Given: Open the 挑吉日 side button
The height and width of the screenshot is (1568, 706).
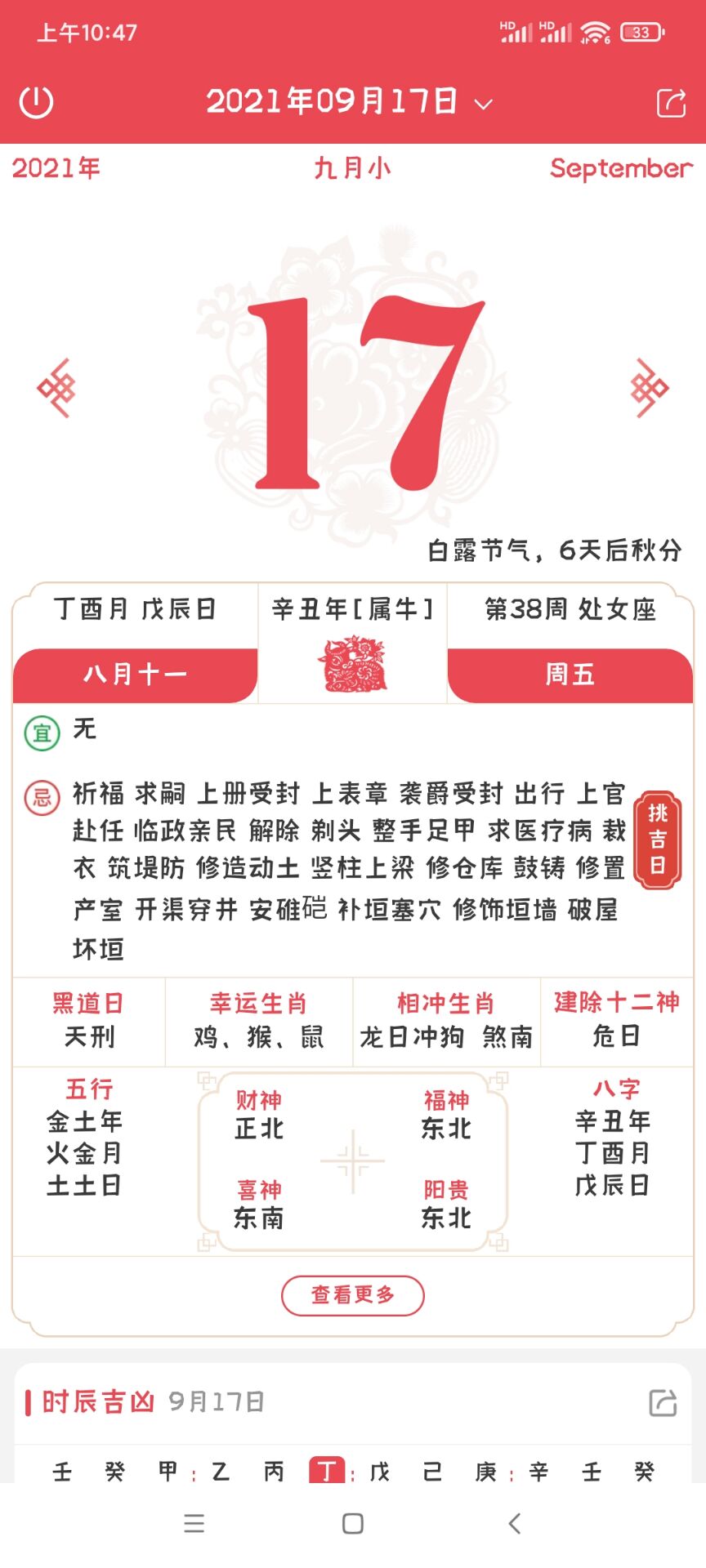Looking at the screenshot, I should (658, 840).
